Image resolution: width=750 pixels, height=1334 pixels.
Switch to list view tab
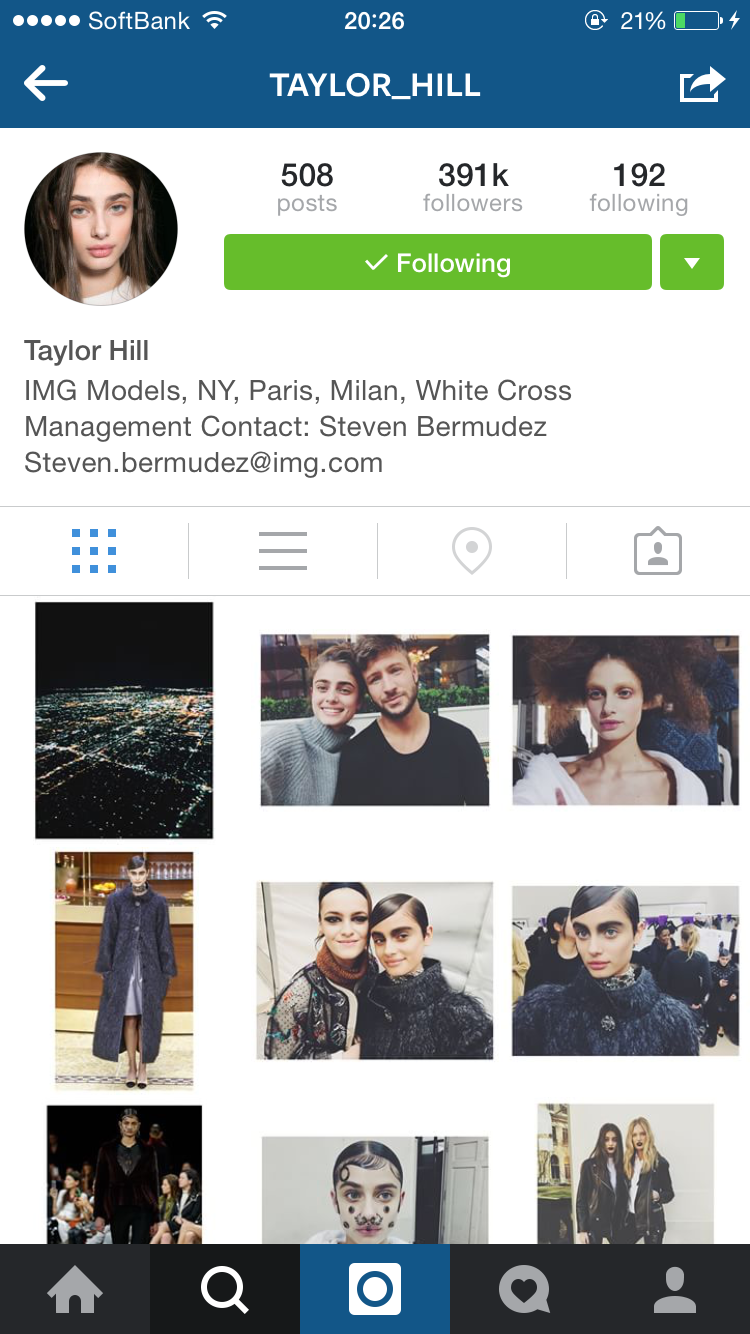pos(282,551)
